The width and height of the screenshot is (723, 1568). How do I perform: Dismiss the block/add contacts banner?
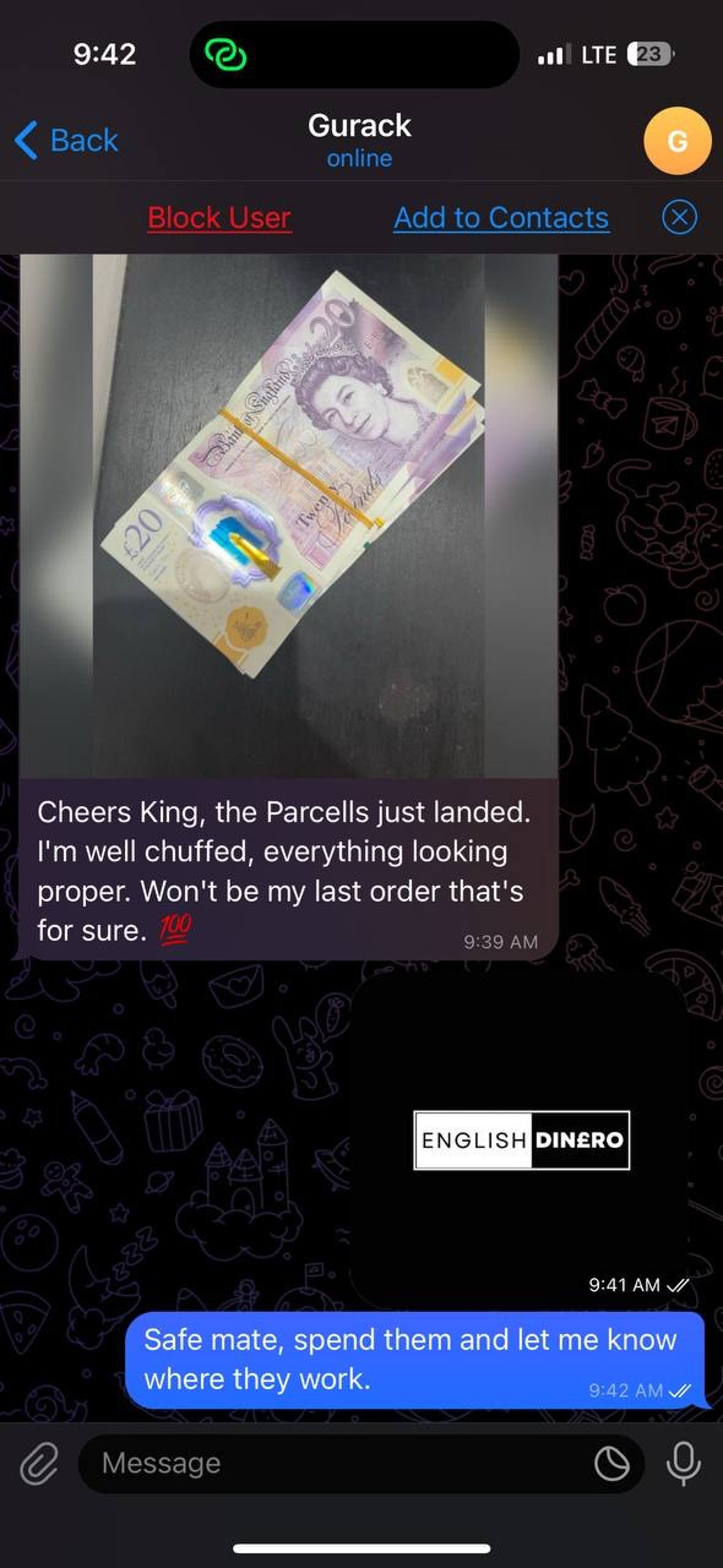[x=679, y=217]
